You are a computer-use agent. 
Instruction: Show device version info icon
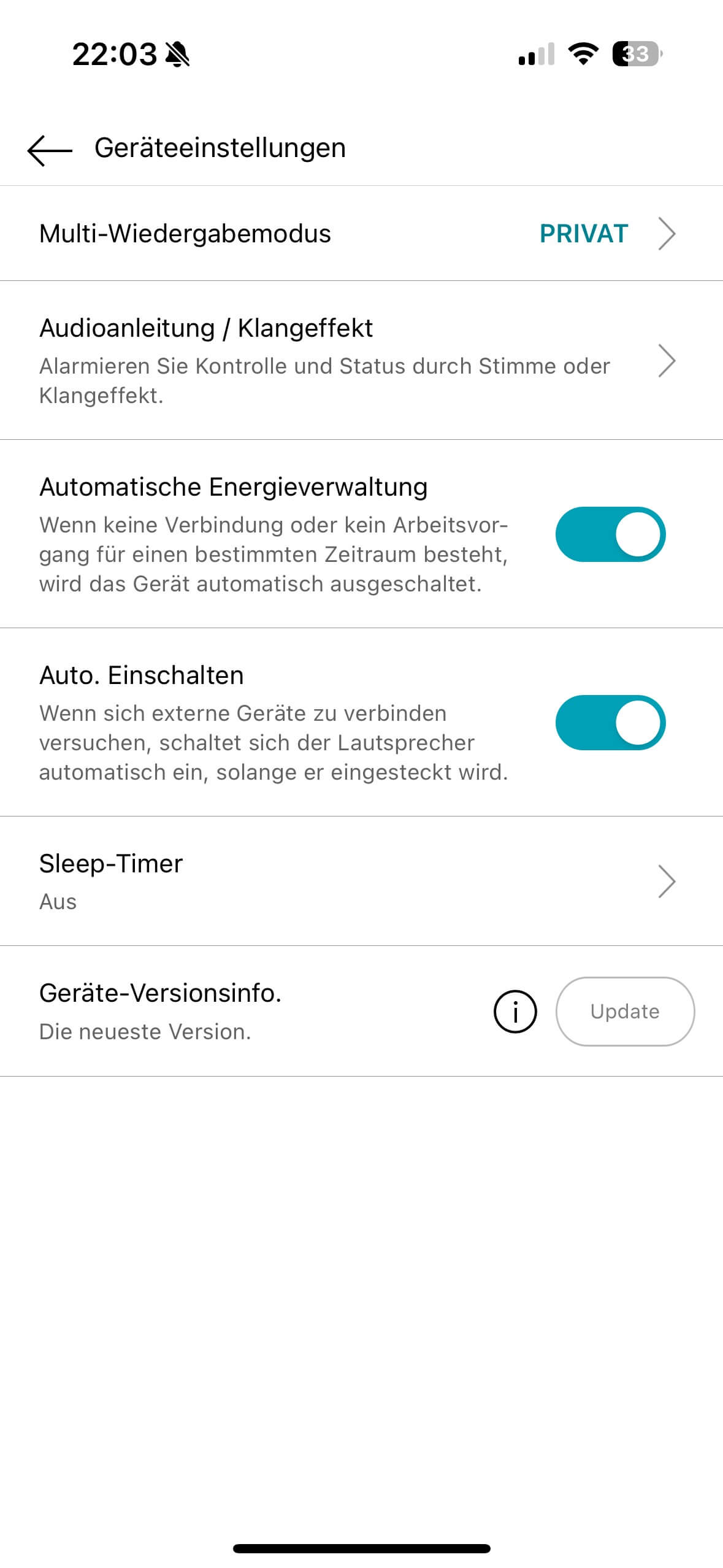click(x=515, y=1012)
